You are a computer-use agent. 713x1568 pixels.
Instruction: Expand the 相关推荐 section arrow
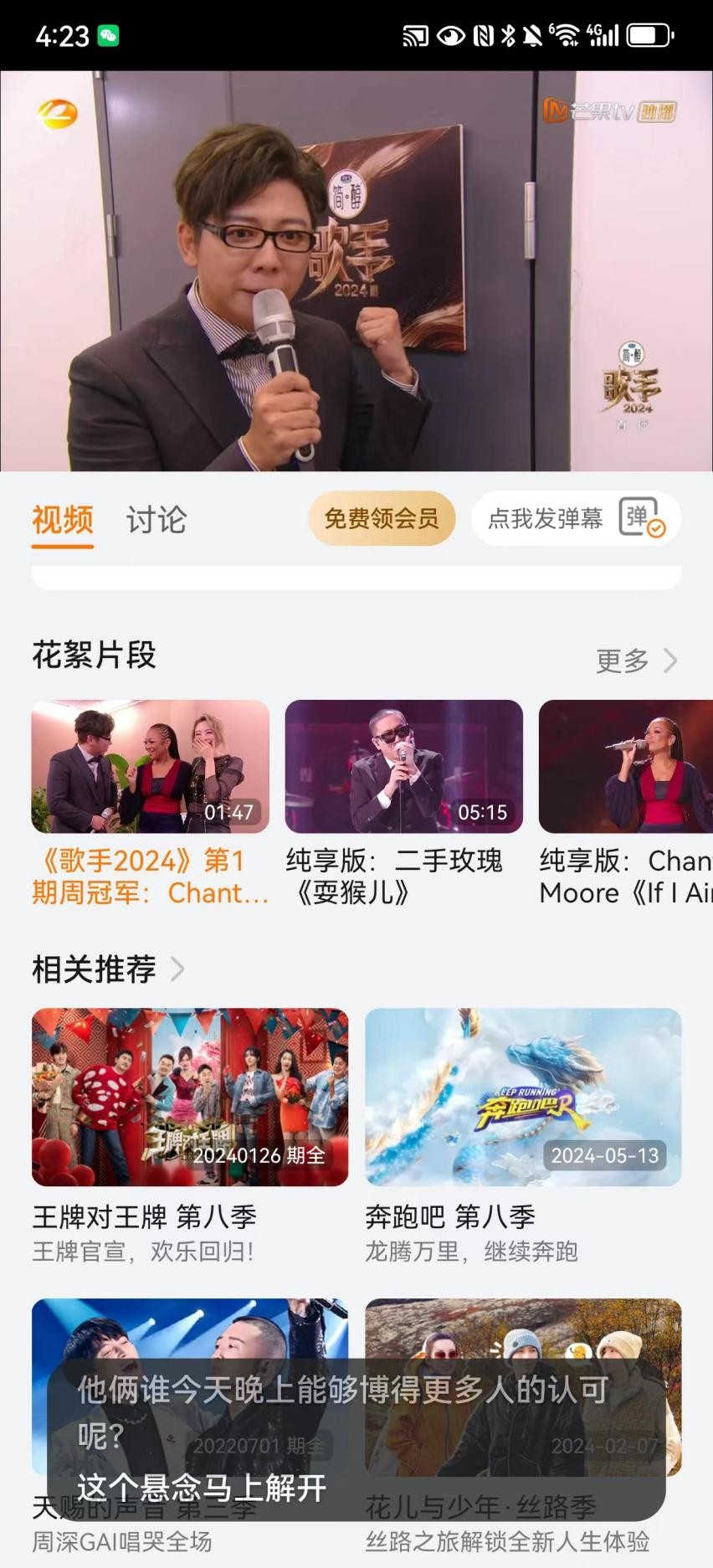(x=179, y=969)
